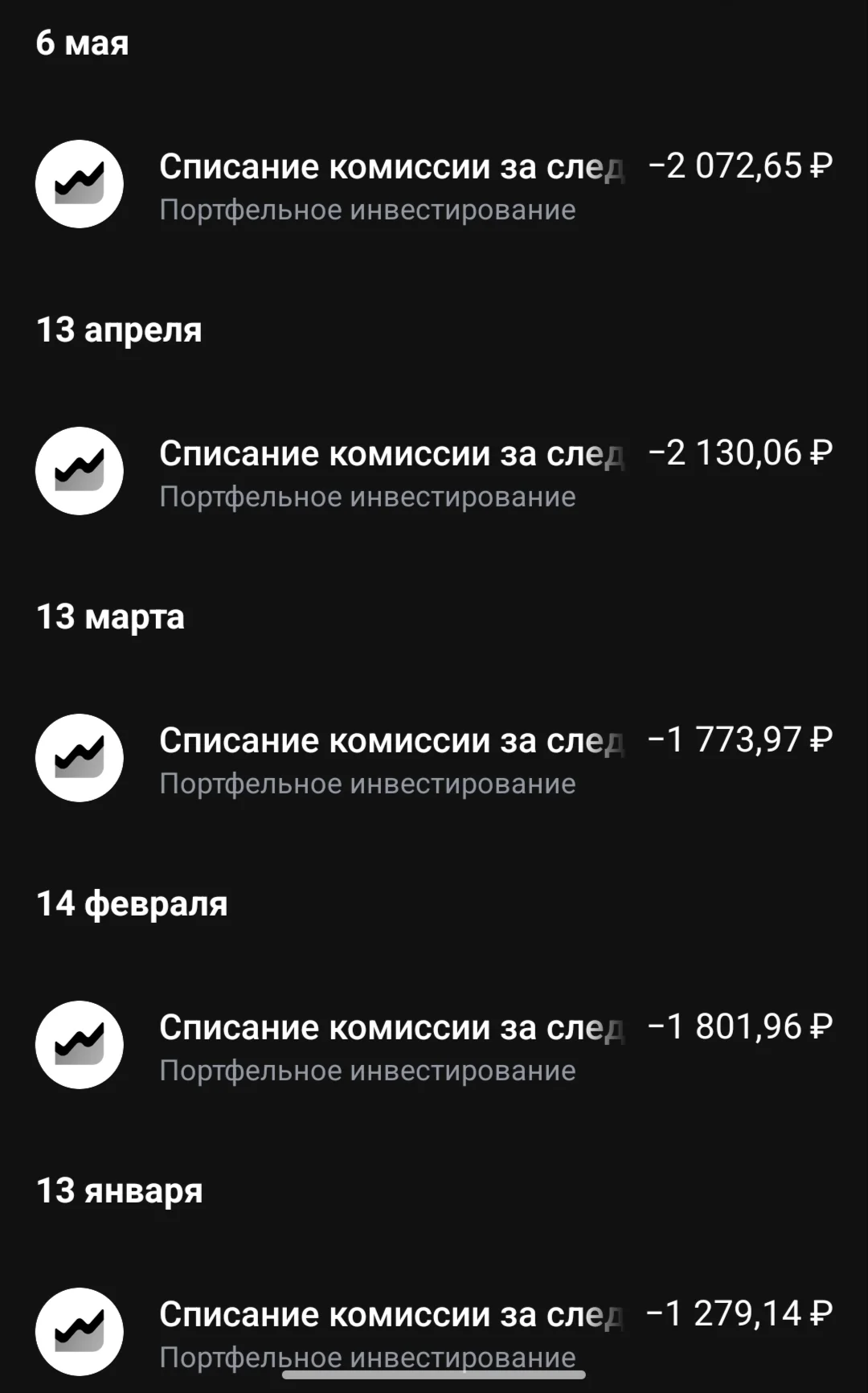This screenshot has height=1393, width=868.
Task: Open the 13 апреля transaction of 2 130,06 ₽
Action: point(434,472)
